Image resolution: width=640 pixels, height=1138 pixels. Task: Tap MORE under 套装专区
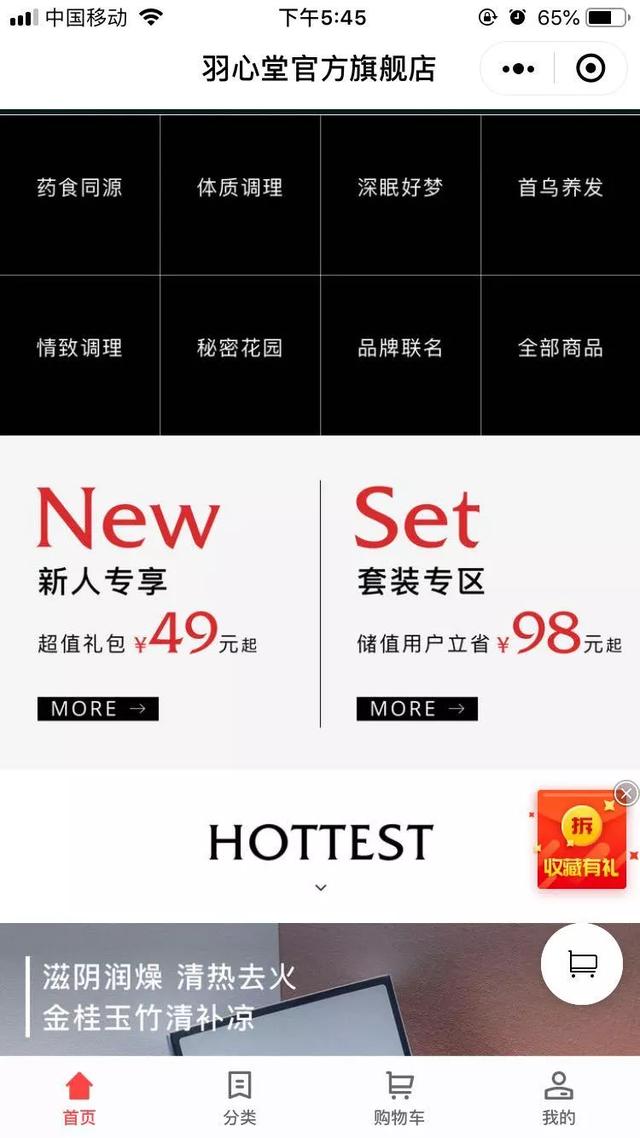coord(417,709)
